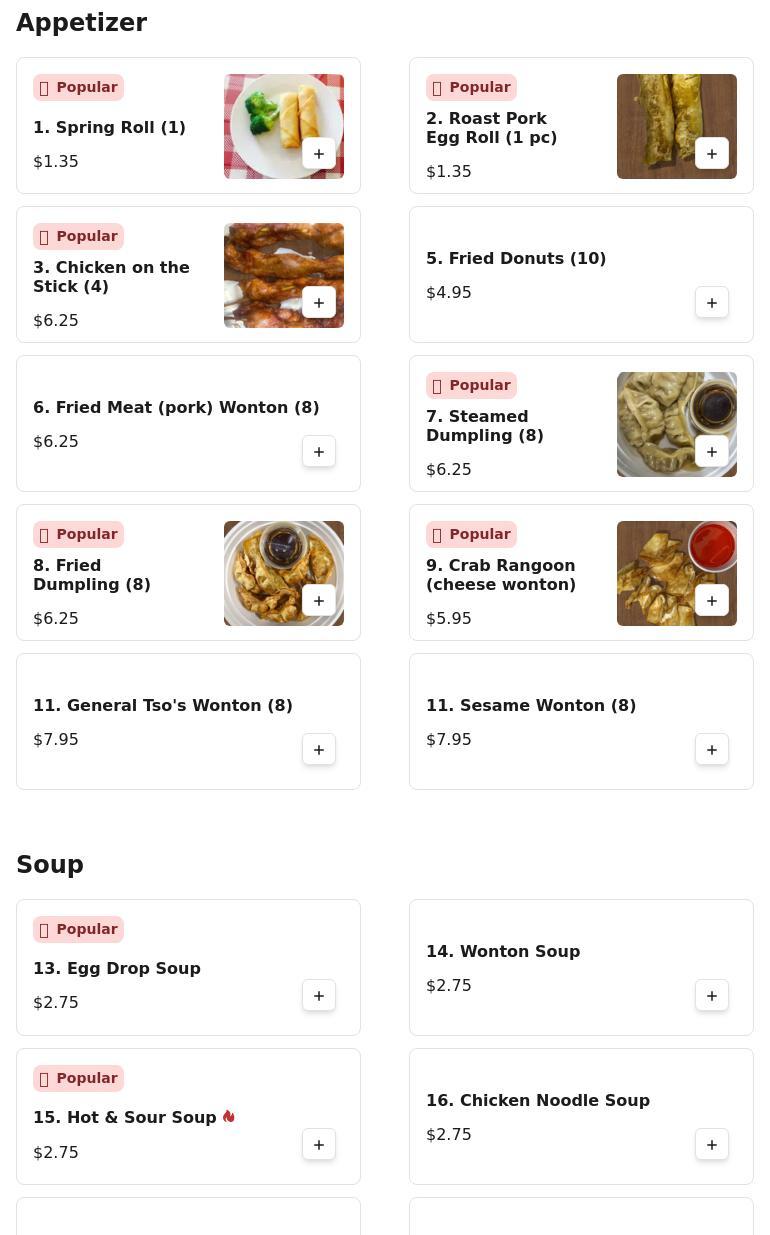Add Hot & Sour Soup to order
Screen dimensions: 770x1235
(x=319, y=1145)
